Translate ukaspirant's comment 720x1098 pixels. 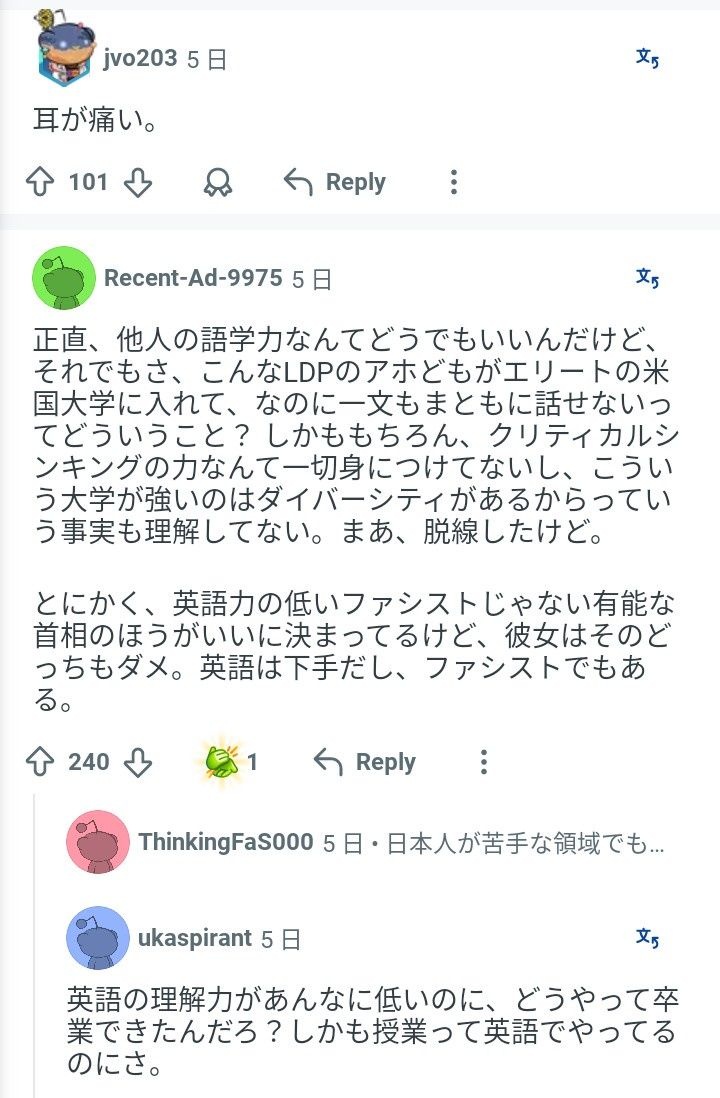click(x=647, y=938)
